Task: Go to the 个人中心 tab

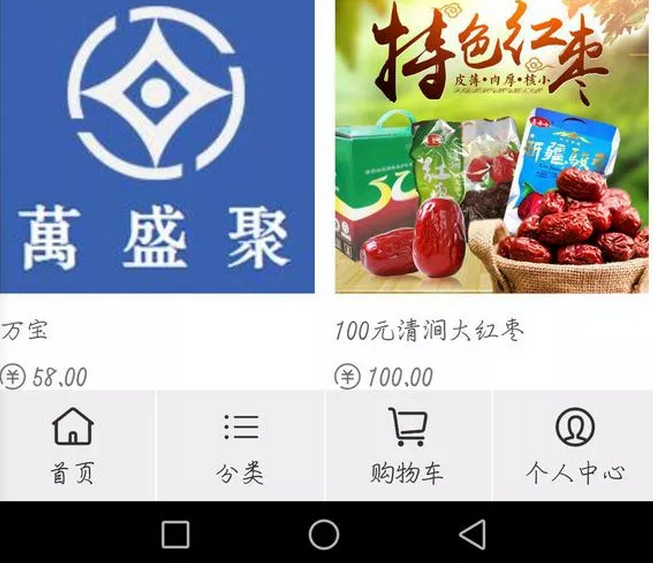Action: [x=574, y=446]
